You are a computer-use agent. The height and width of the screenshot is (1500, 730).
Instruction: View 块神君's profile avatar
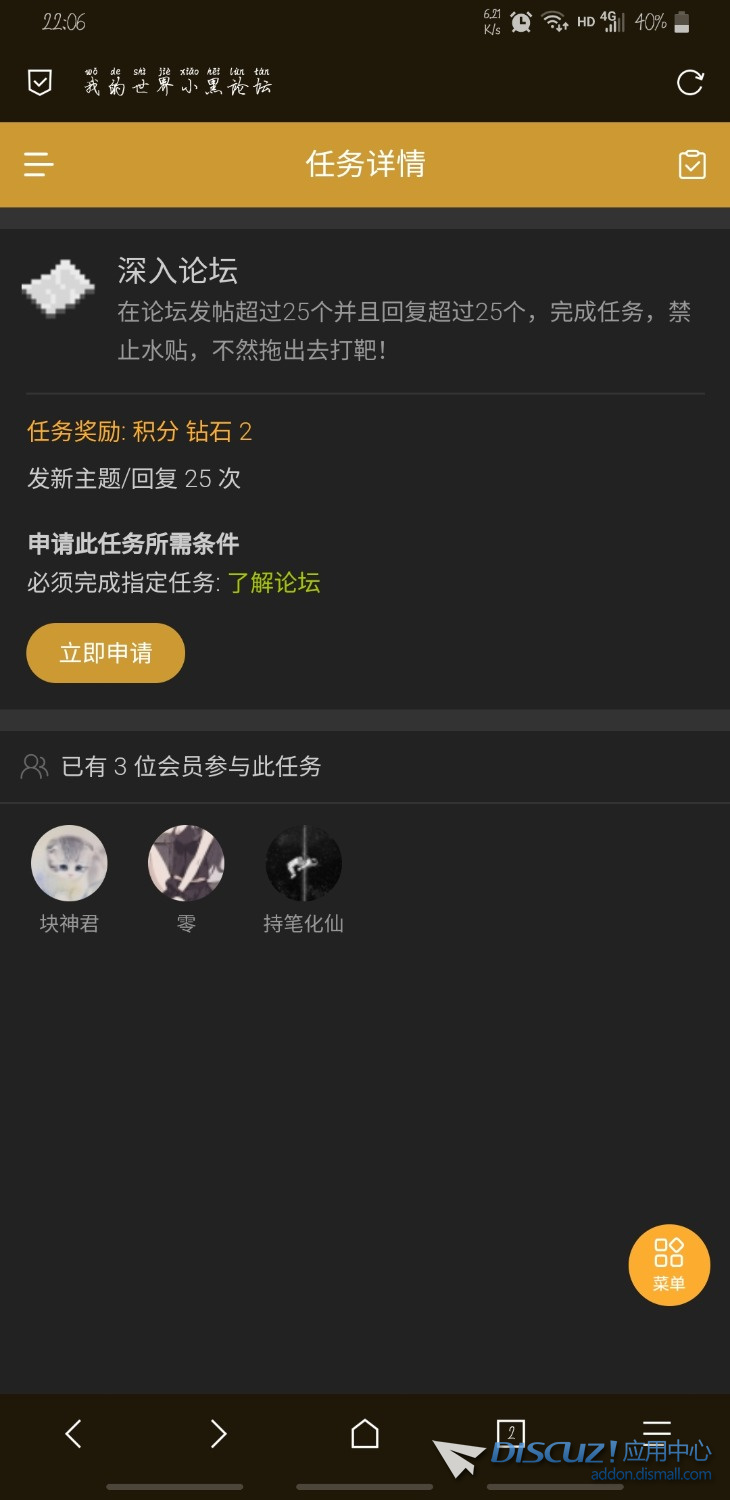tap(69, 863)
